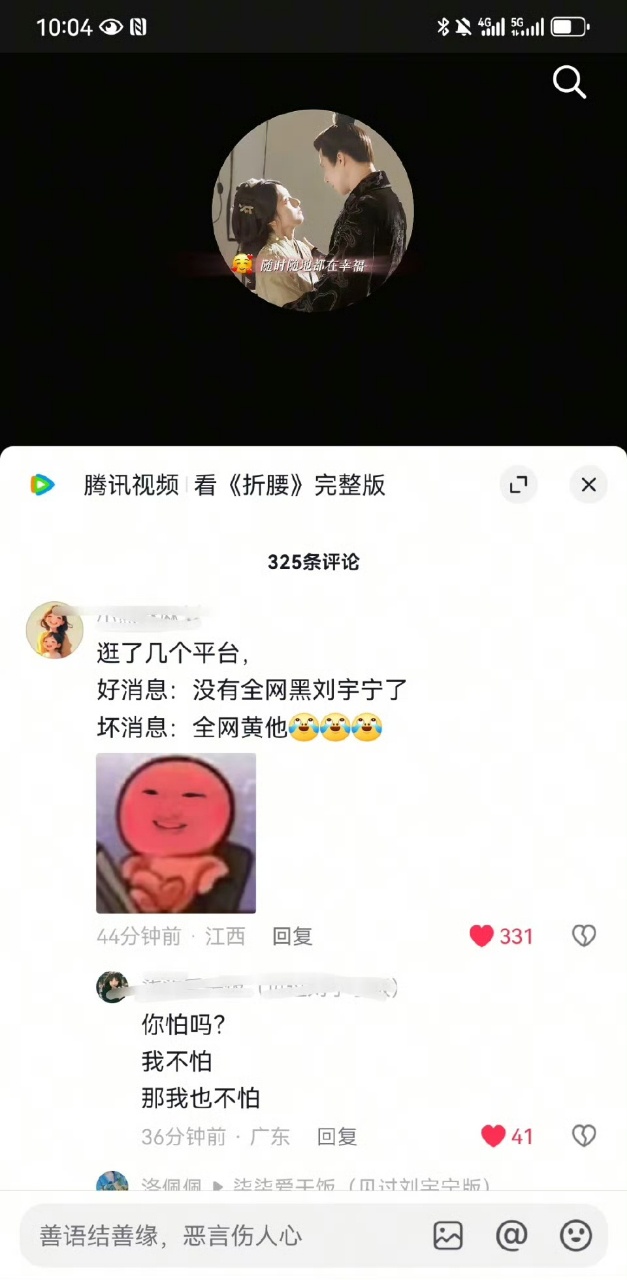Open the first commenter's avatar profile
Image resolution: width=627 pixels, height=1280 pixels.
[53, 630]
